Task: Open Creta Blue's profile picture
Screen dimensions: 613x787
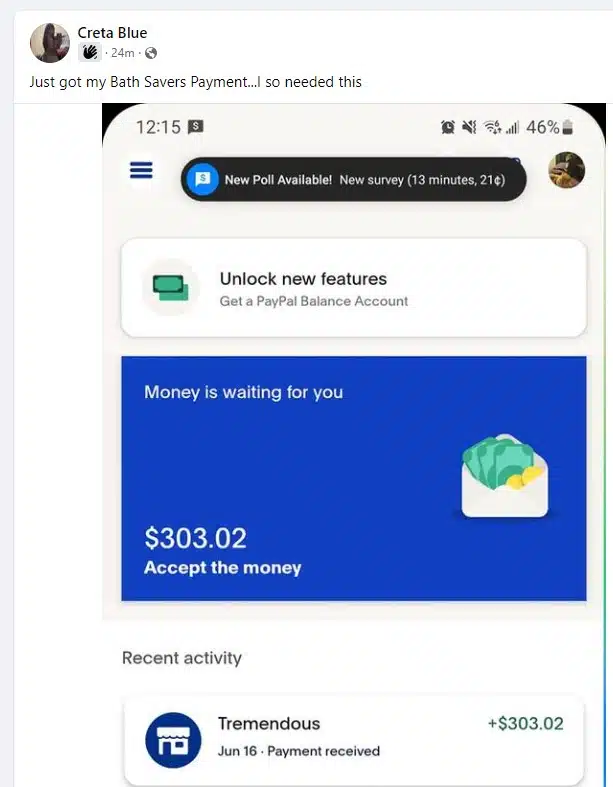Action: [x=50, y=42]
